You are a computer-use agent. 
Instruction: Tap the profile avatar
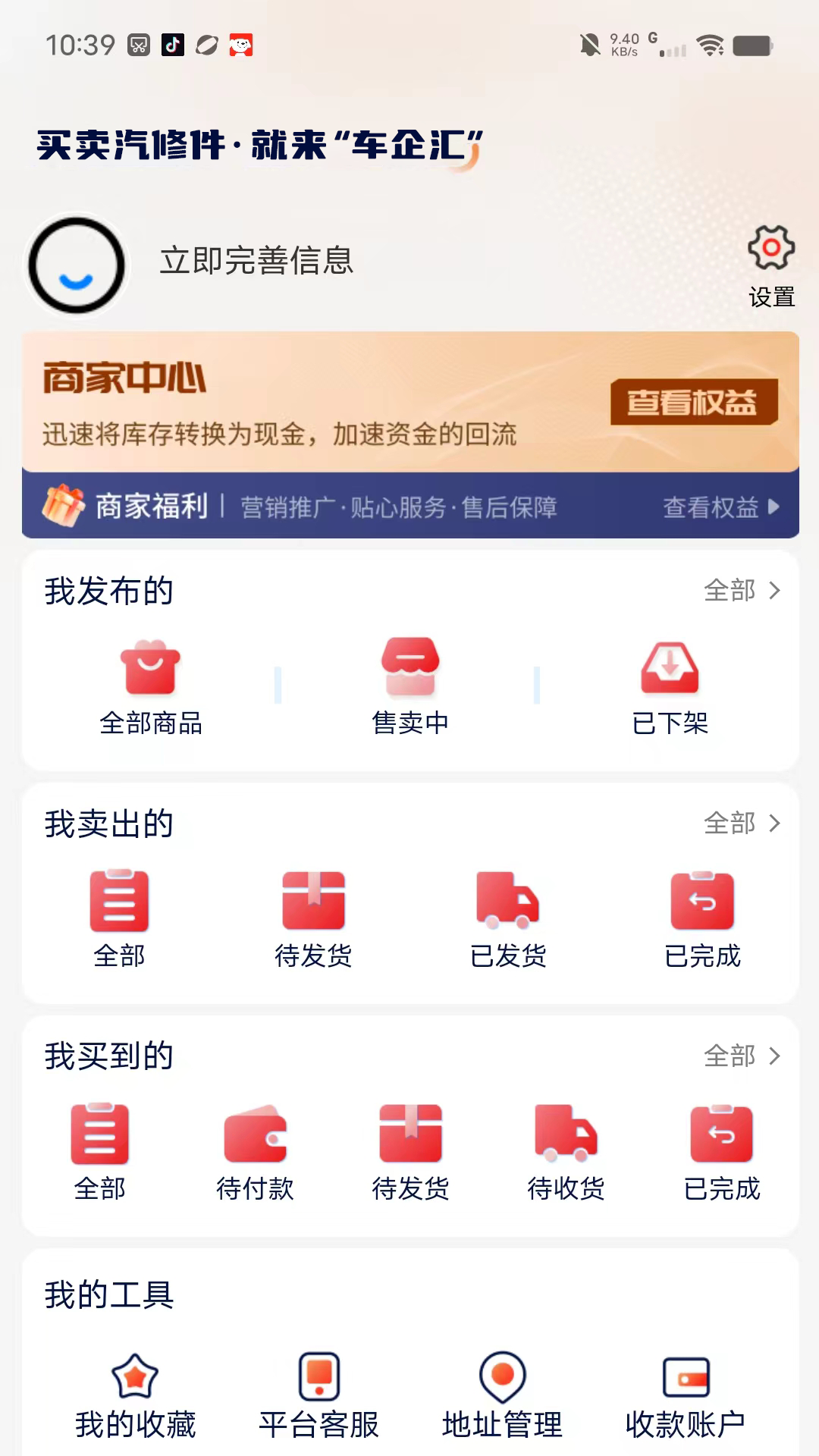pyautogui.click(x=77, y=265)
